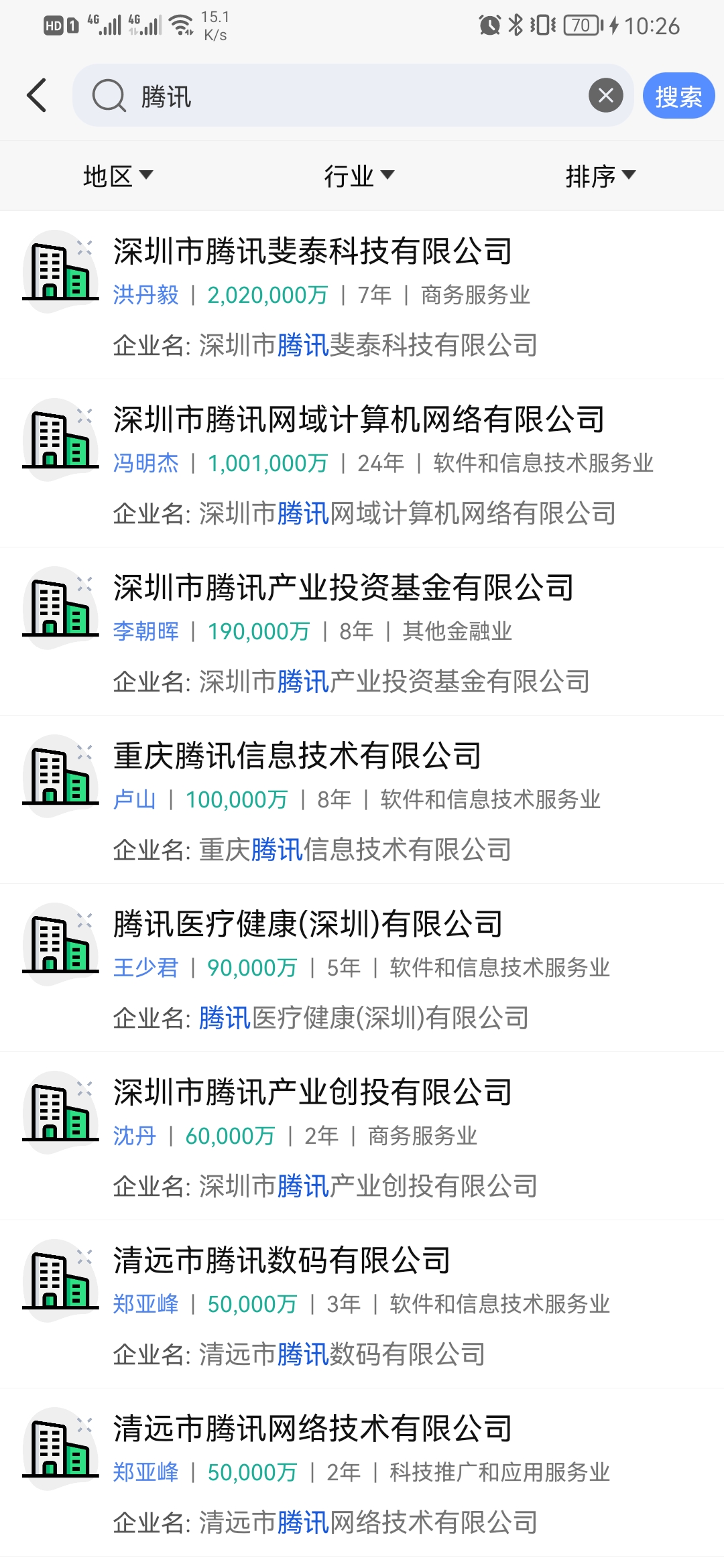Click the magnifier icon in the search bar
The width and height of the screenshot is (724, 1568).
pyautogui.click(x=111, y=95)
